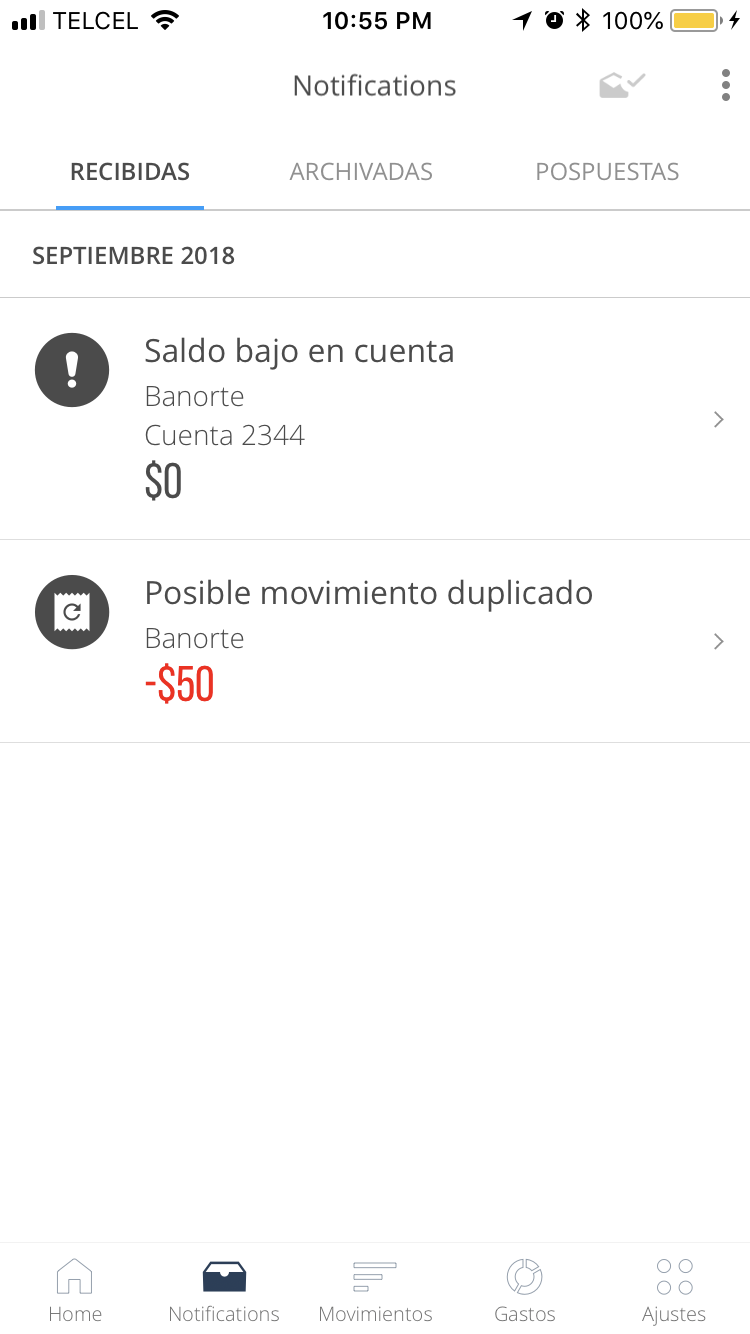The image size is (750, 1334).
Task: Open the Saldo bajo en cuenta notification
Action: (375, 419)
